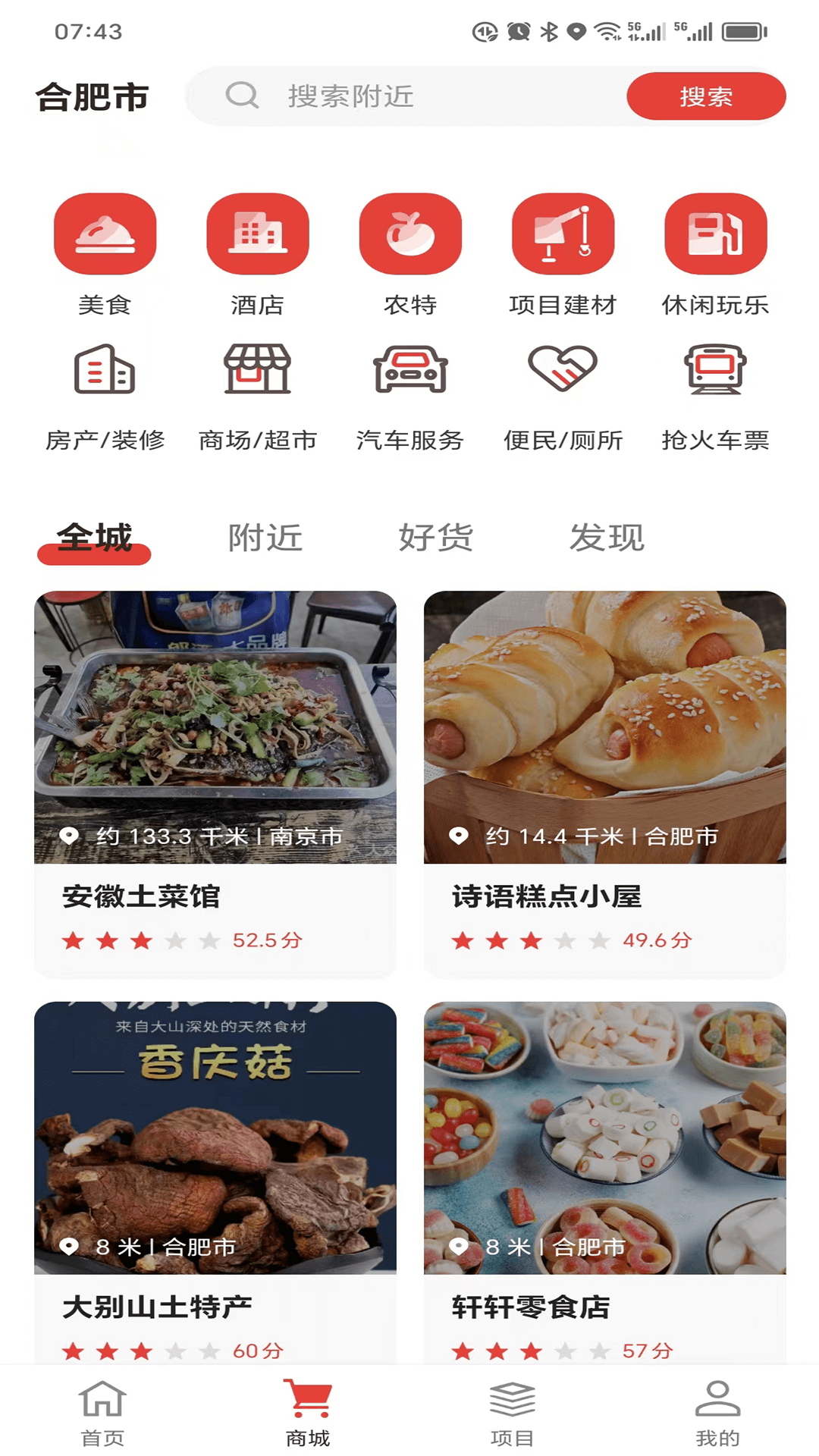Switch to the 好货 tab

coord(436,538)
